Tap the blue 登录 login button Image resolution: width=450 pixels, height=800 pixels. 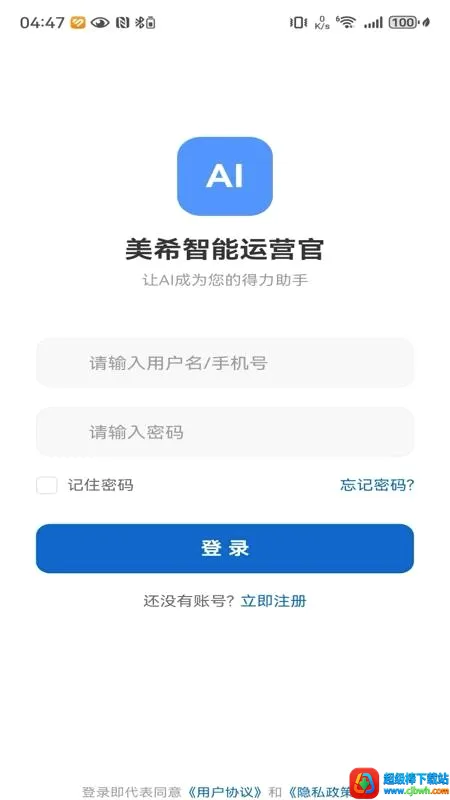pyautogui.click(x=224, y=548)
